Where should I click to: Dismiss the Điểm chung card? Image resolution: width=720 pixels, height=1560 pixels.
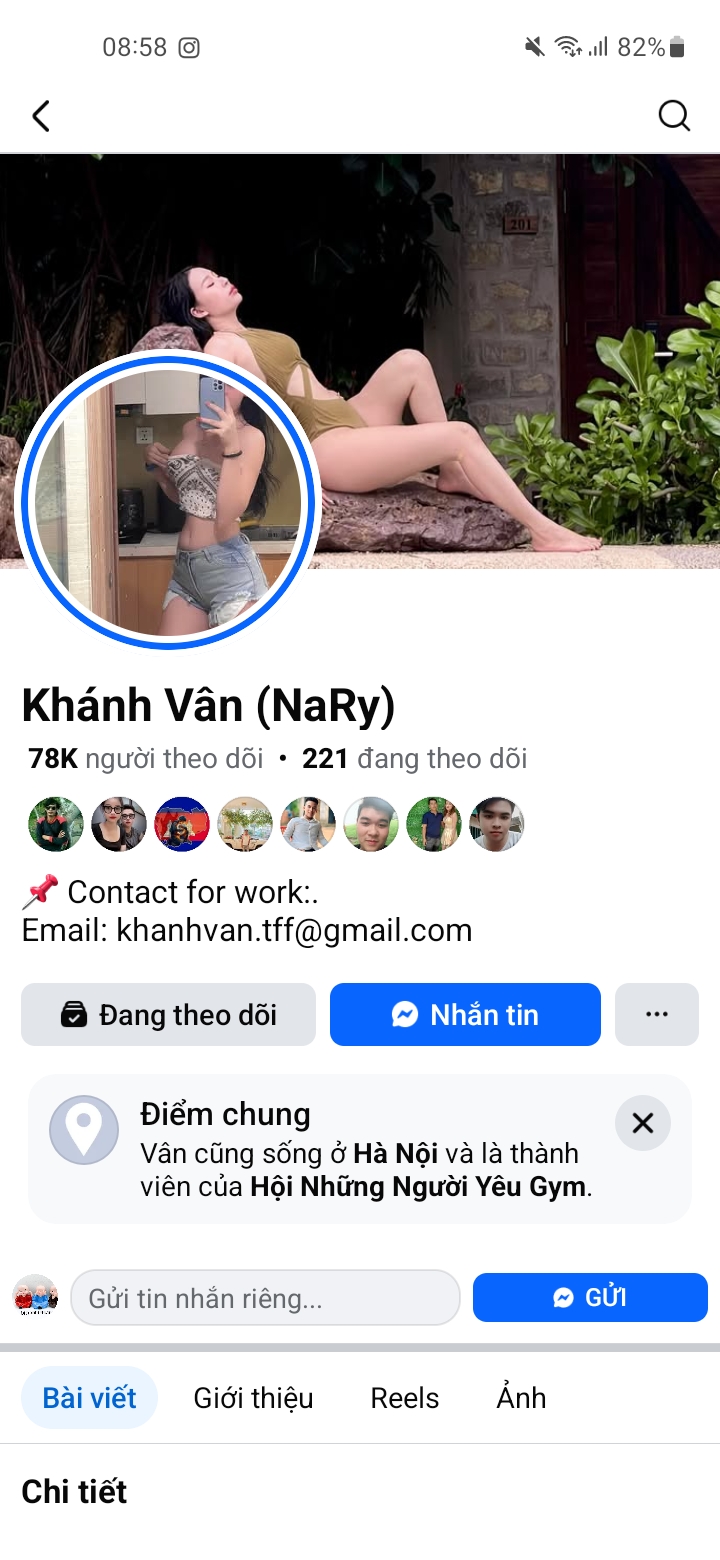point(642,1123)
